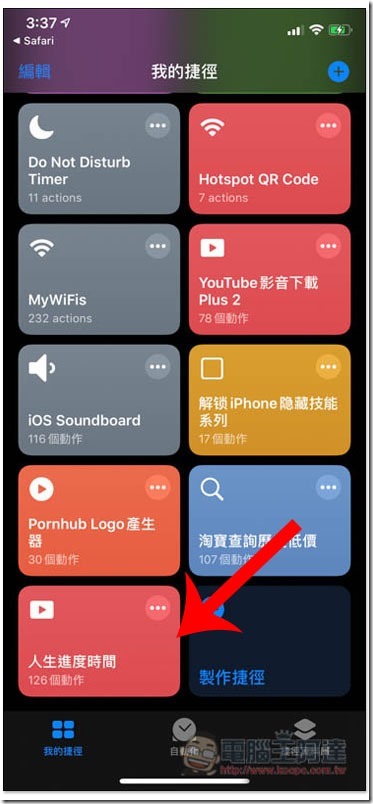Screen dimensions: 373x804
Task: Open options for 淘寶查詢歷史低價
Action: [x=328, y=488]
